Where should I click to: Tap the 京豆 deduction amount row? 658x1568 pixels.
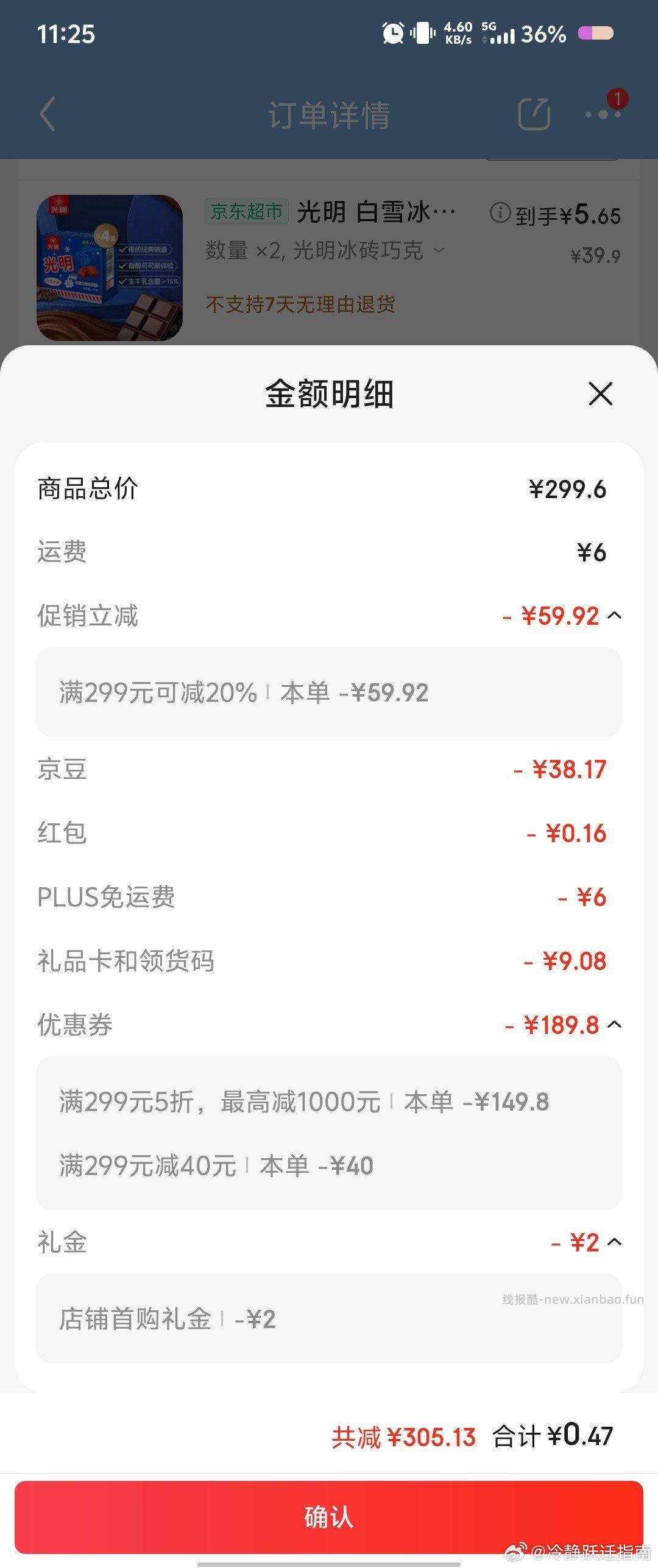point(329,771)
